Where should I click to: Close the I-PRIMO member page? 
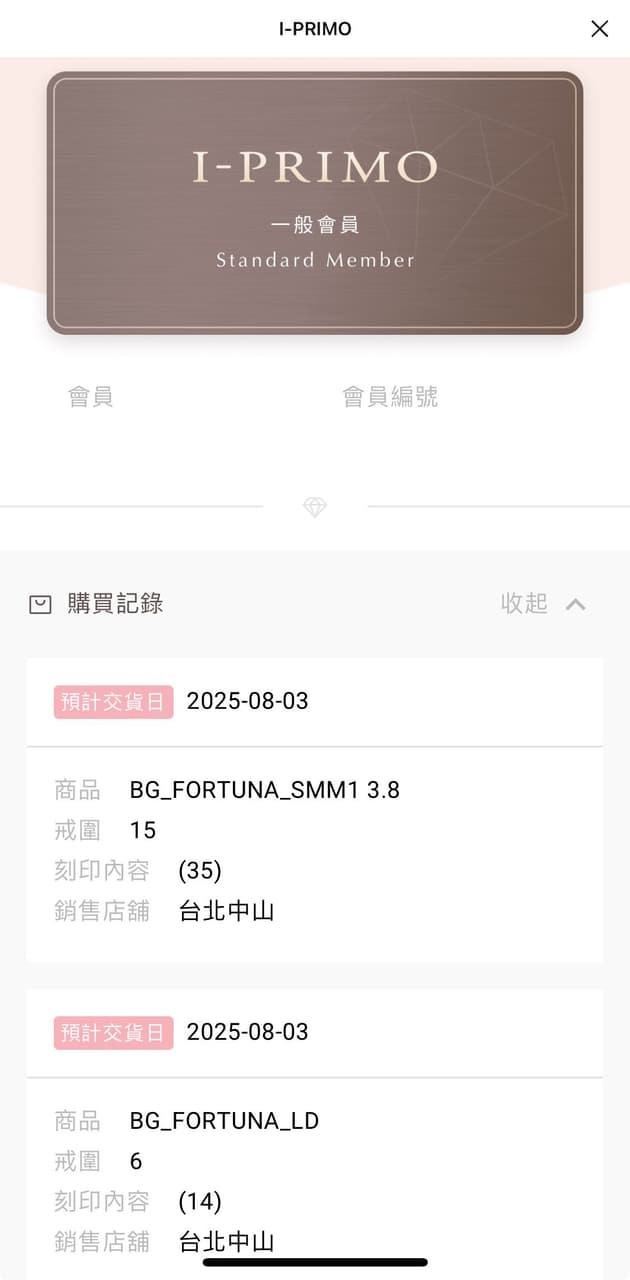pos(599,29)
